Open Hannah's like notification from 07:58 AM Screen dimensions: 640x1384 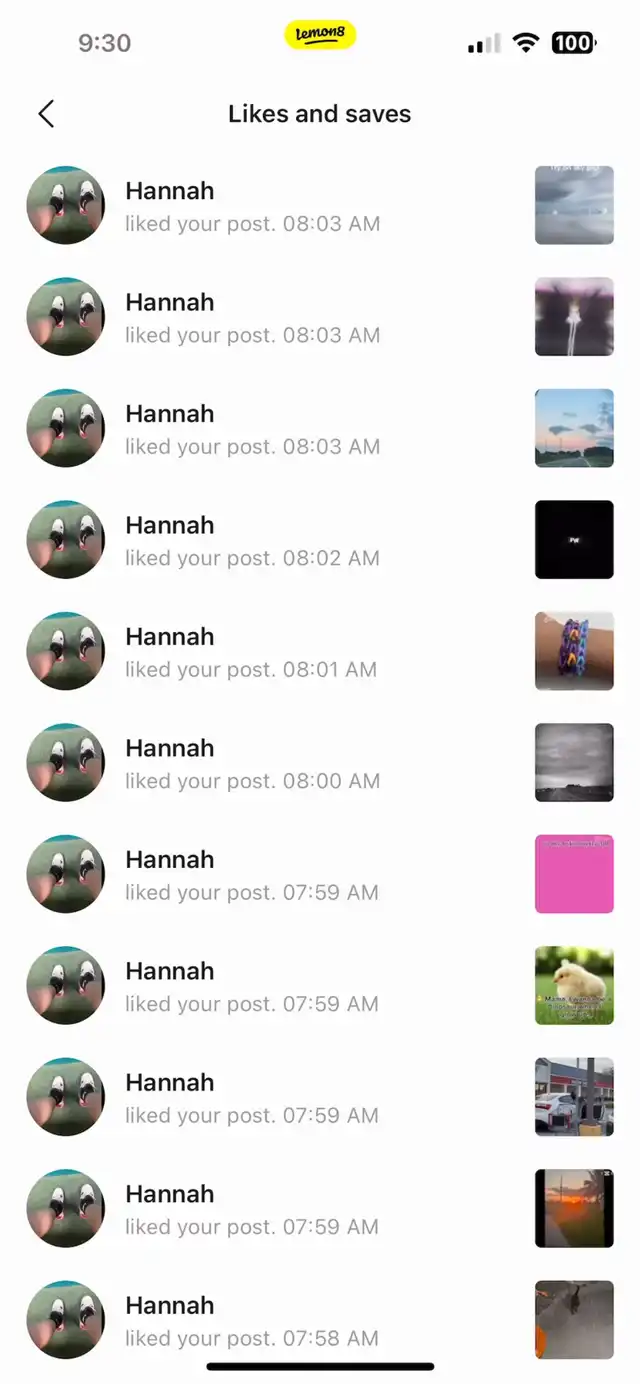252,1321
